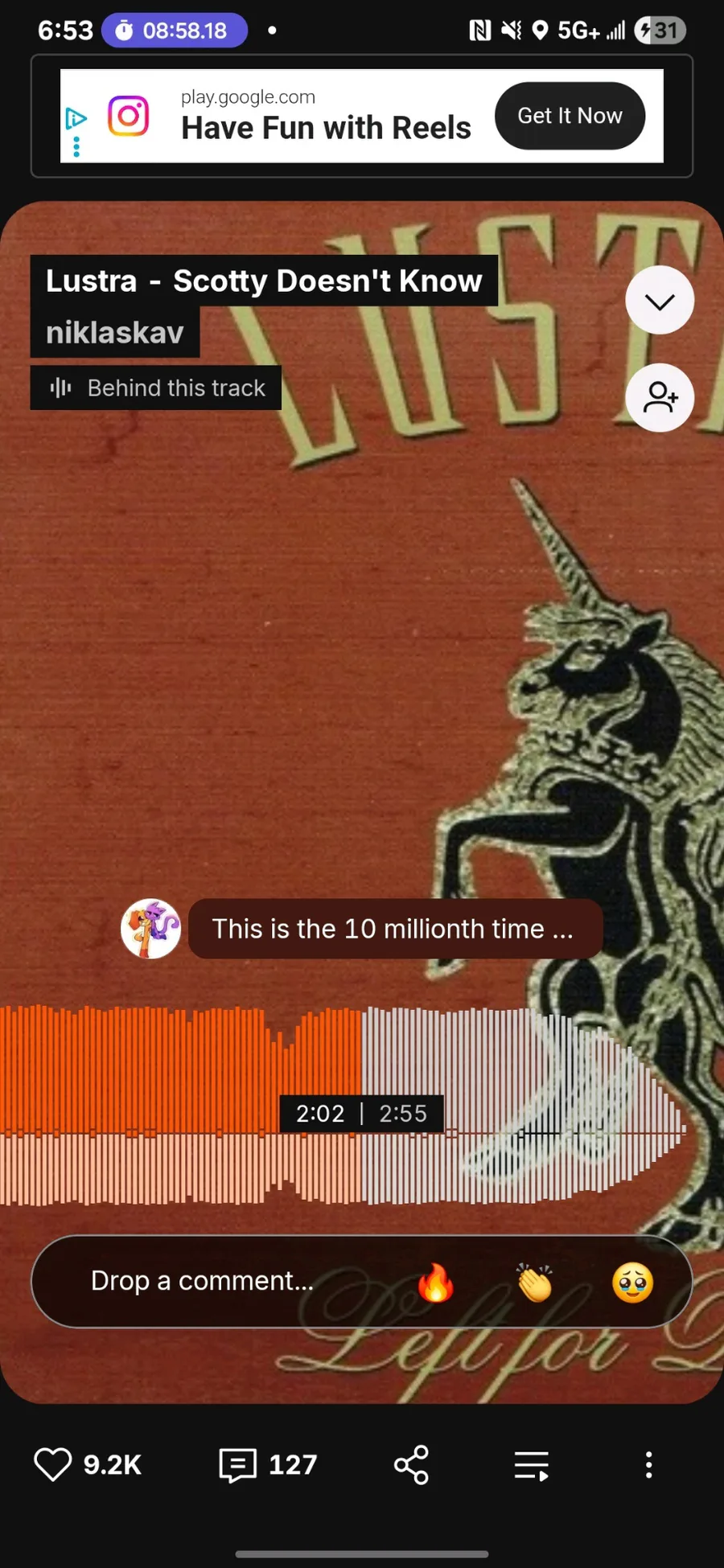724x1568 pixels.
Task: React with the clapping hands emoji
Action: (x=535, y=1282)
